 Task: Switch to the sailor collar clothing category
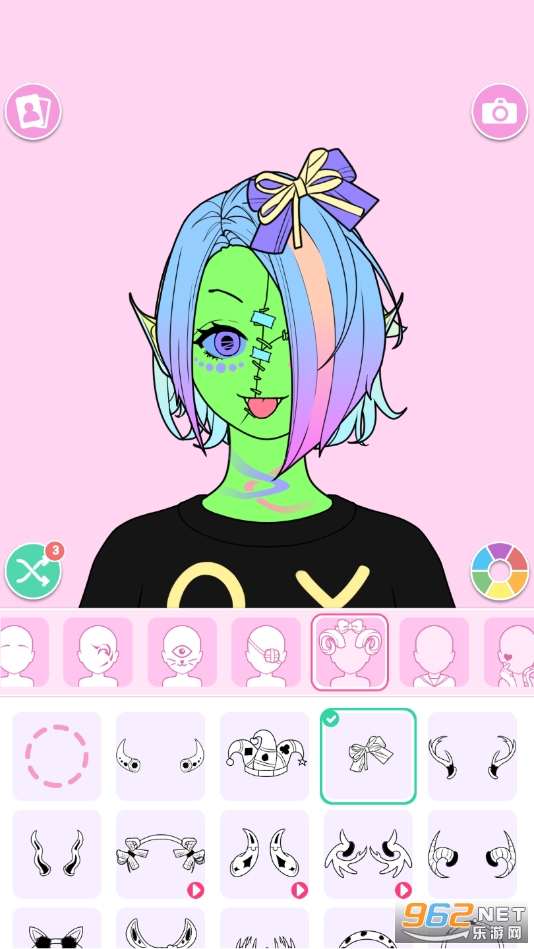coord(433,652)
